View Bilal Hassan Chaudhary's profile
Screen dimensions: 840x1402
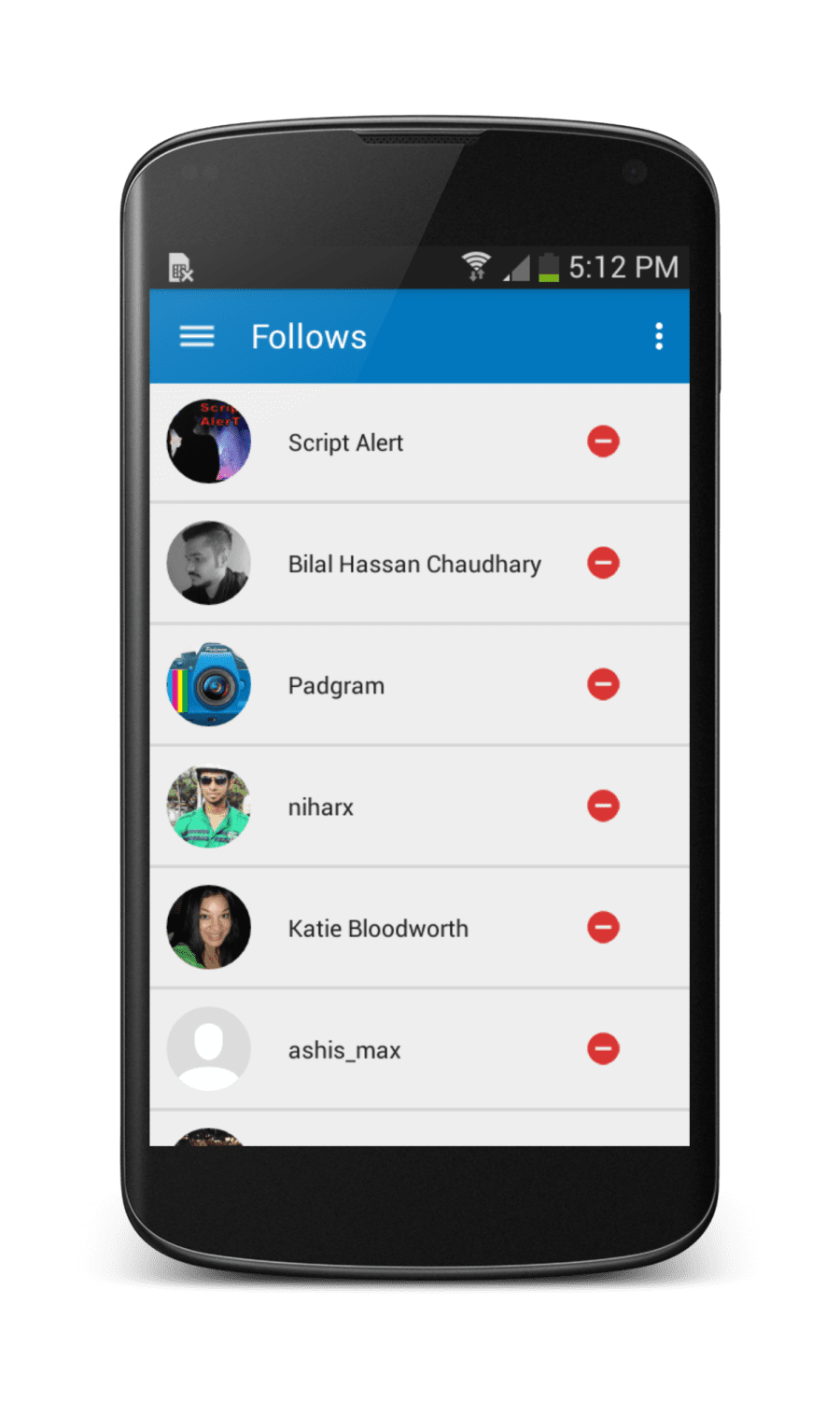click(413, 564)
